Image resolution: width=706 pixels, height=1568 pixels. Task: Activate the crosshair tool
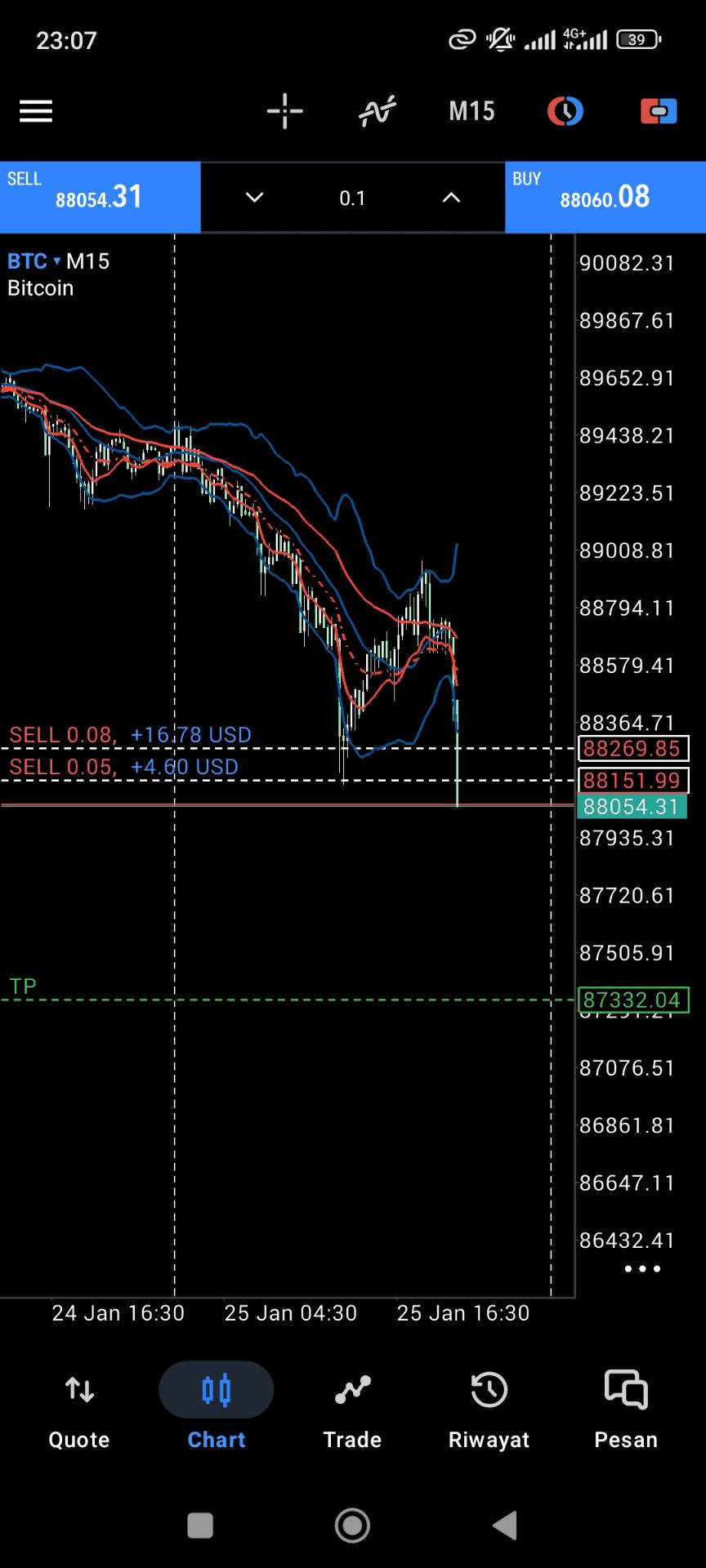284,111
